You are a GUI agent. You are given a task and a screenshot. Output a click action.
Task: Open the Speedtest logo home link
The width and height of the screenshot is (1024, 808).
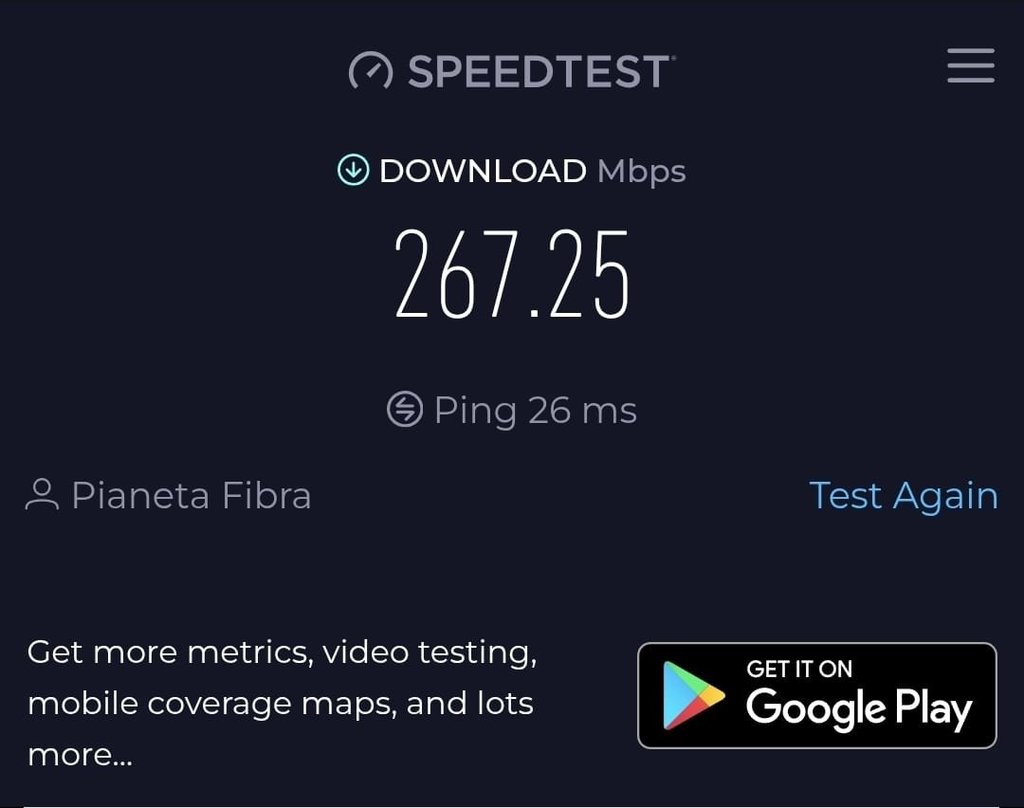point(511,71)
